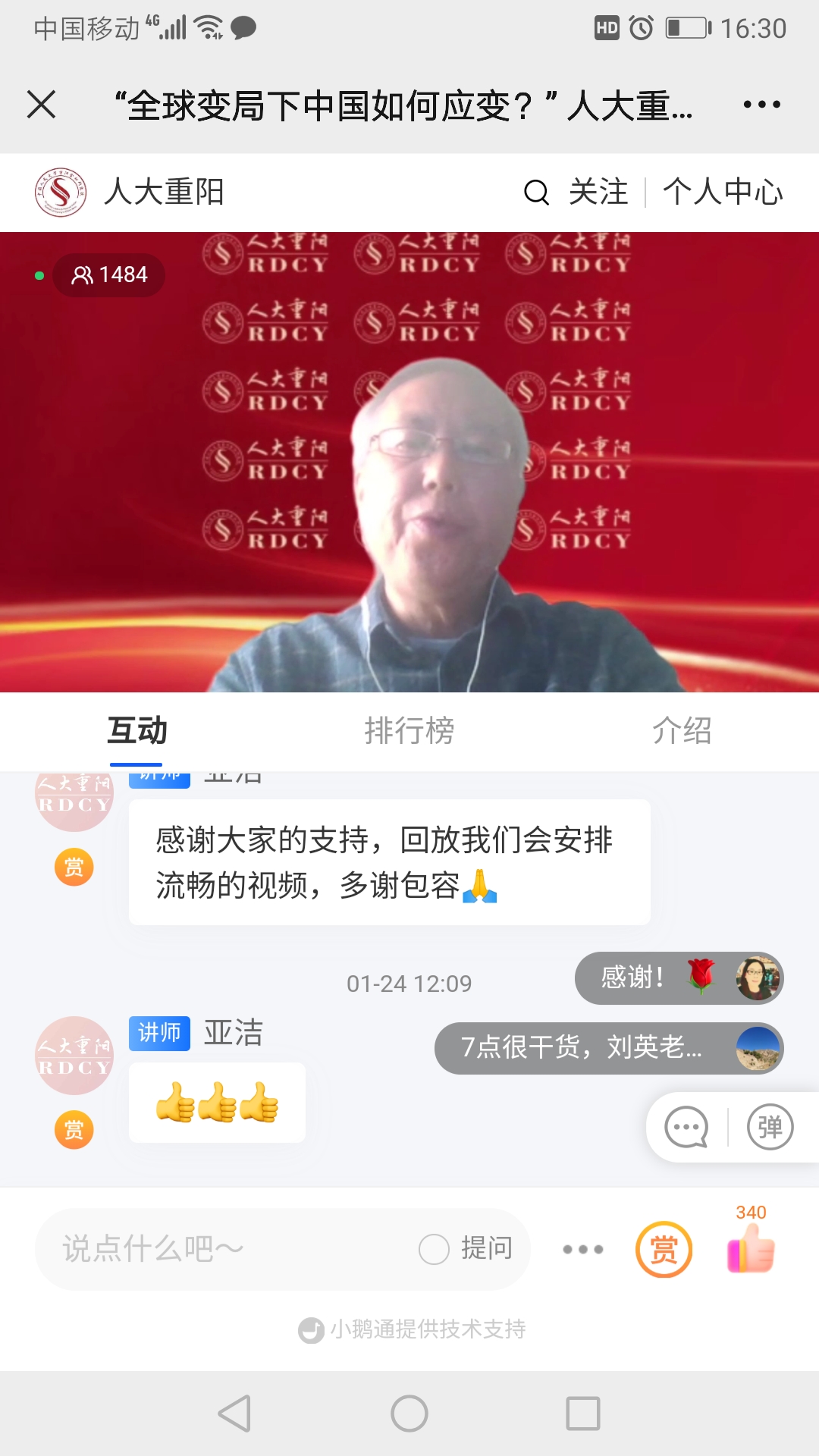Viewport: 819px width, 1456px height.
Task: Focus the 说点什么吧 message input
Action: pos(227,1249)
